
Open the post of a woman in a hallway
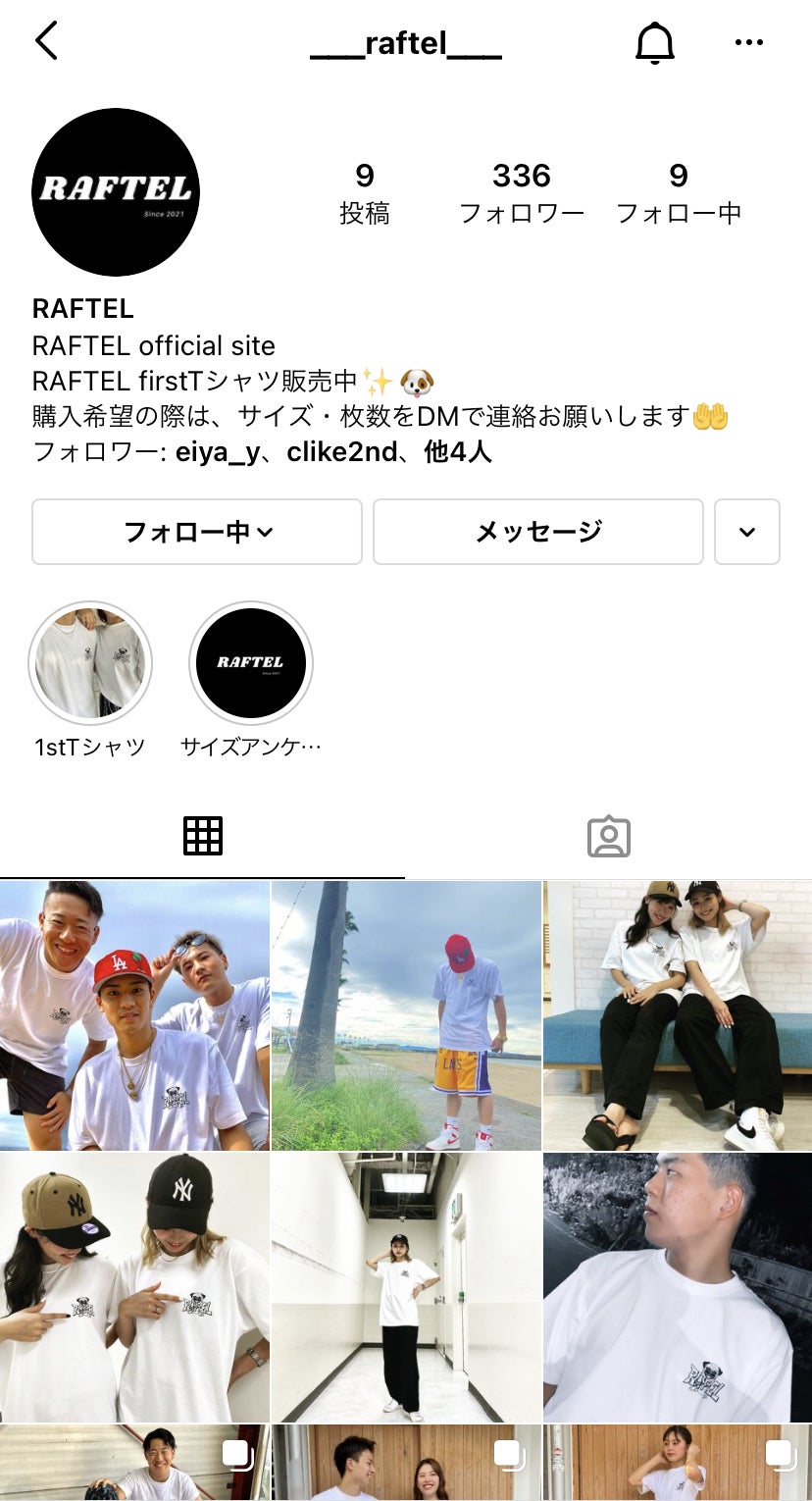(x=406, y=1287)
